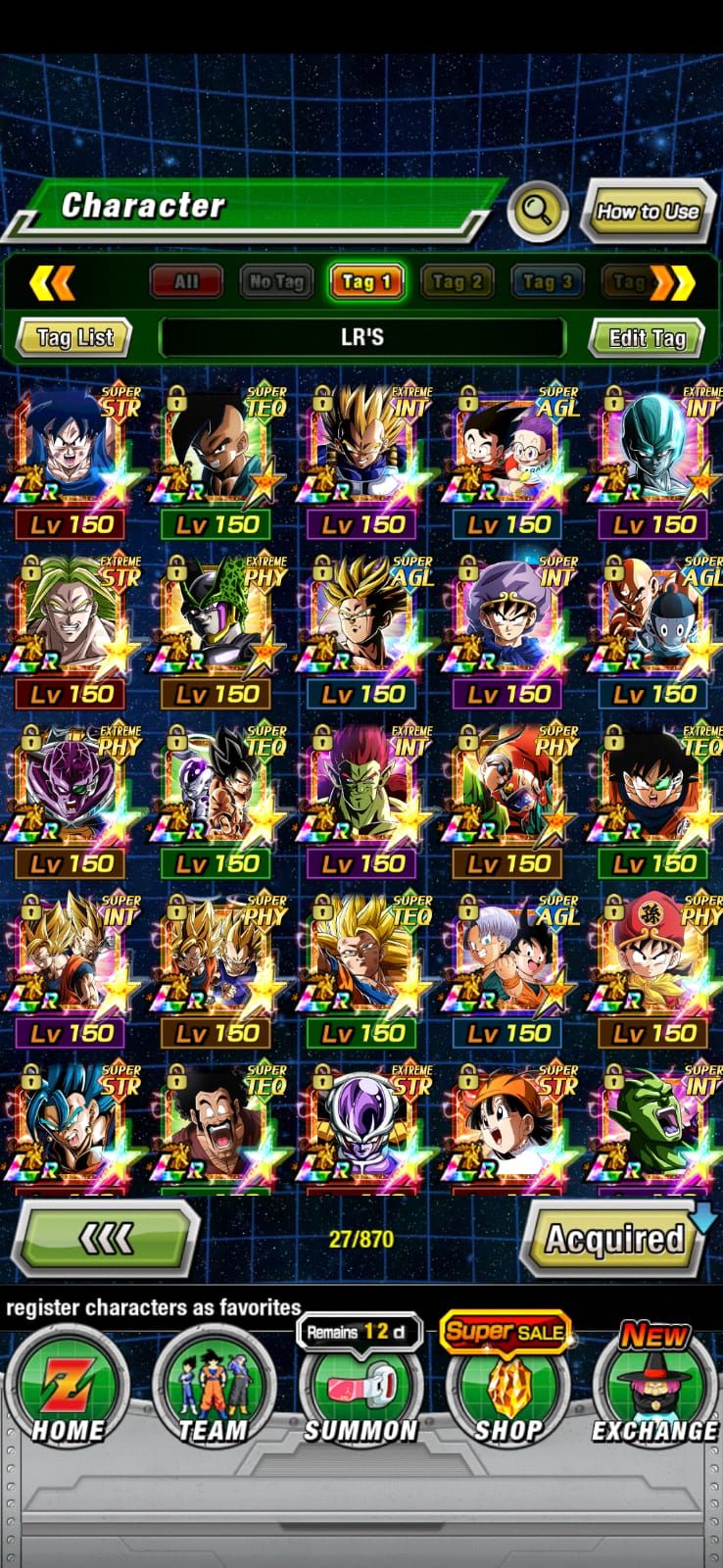Viewport: 723px width, 1568px height.
Task: Tap the Edit Tag button
Action: pyautogui.click(x=647, y=338)
